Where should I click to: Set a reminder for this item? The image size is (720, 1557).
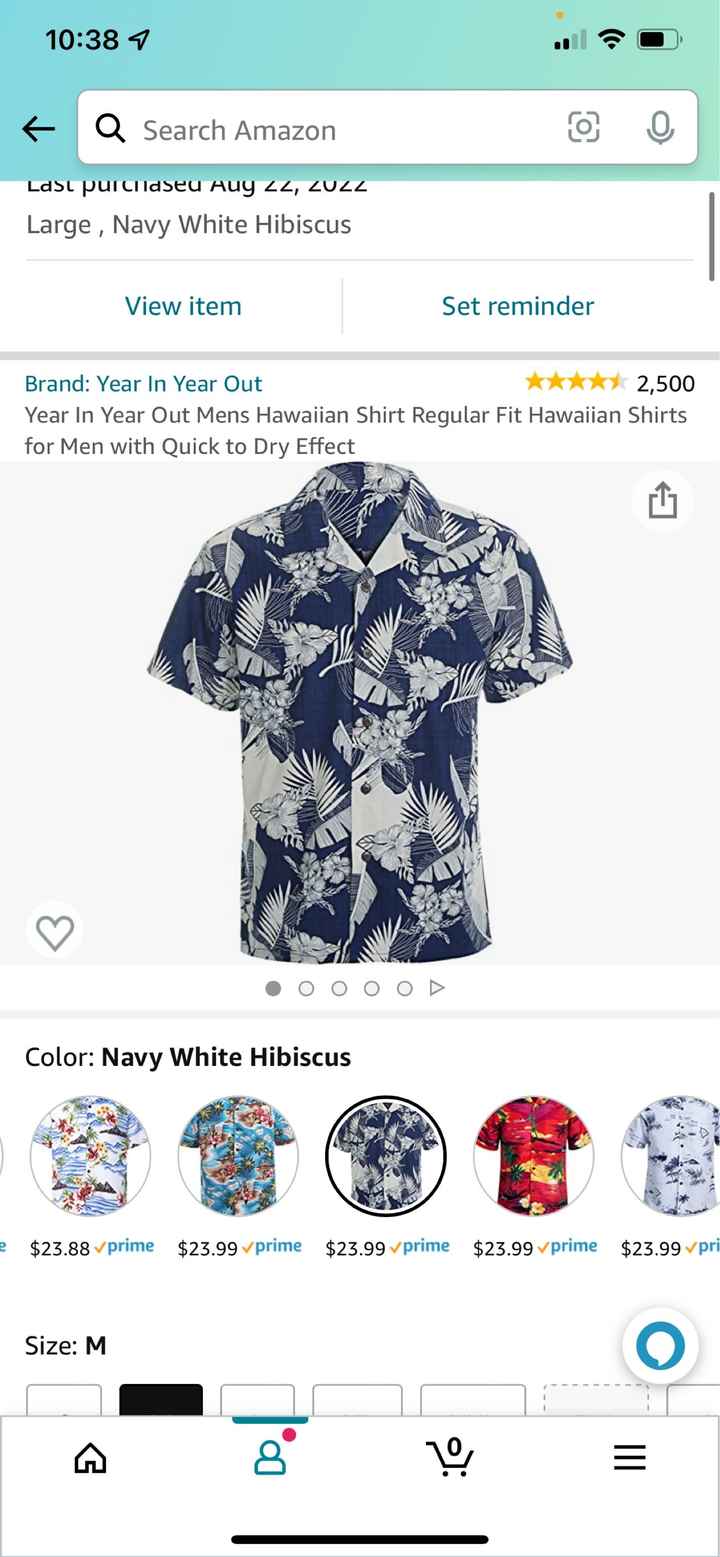tap(517, 306)
